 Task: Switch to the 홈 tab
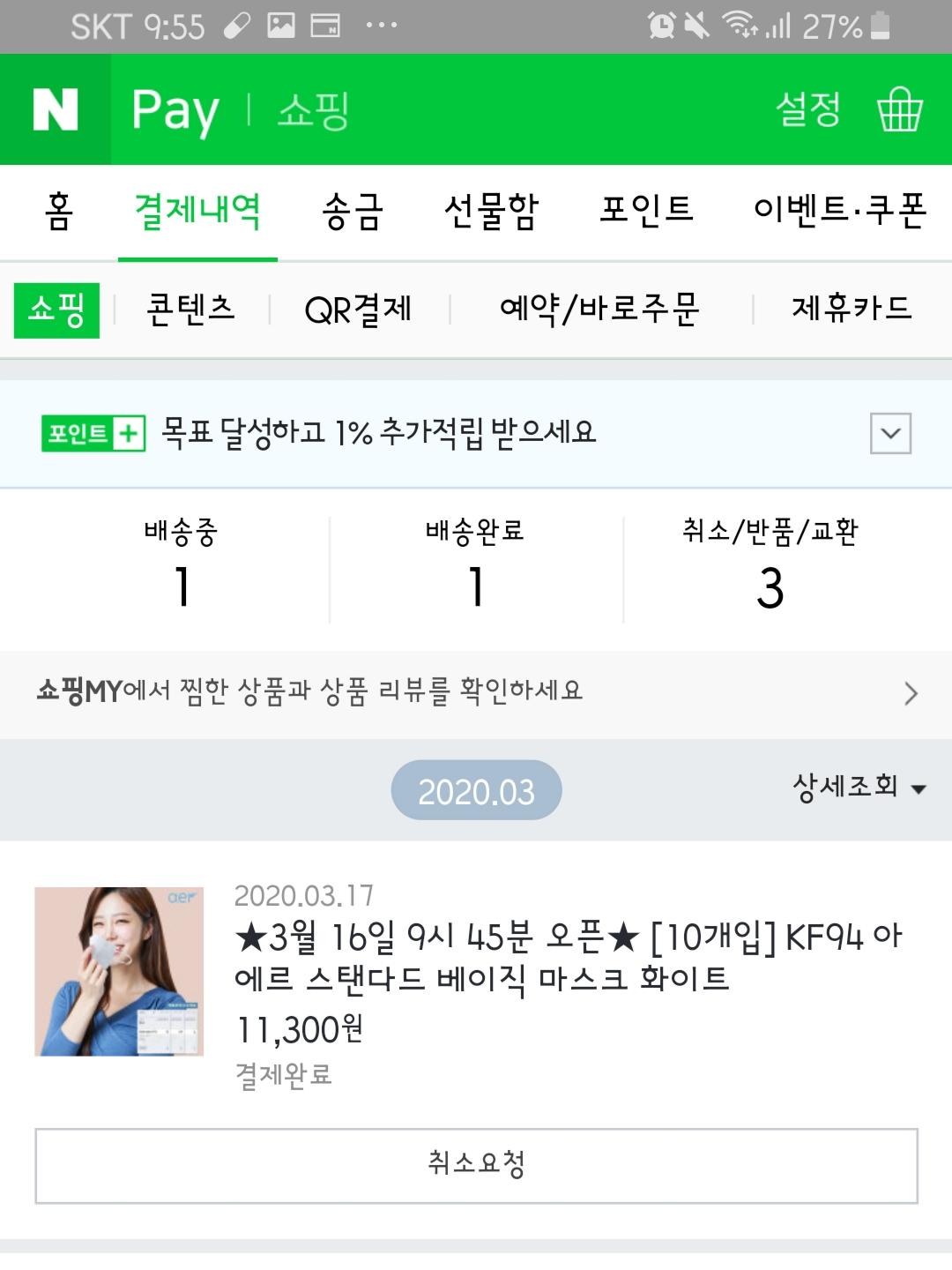click(59, 212)
